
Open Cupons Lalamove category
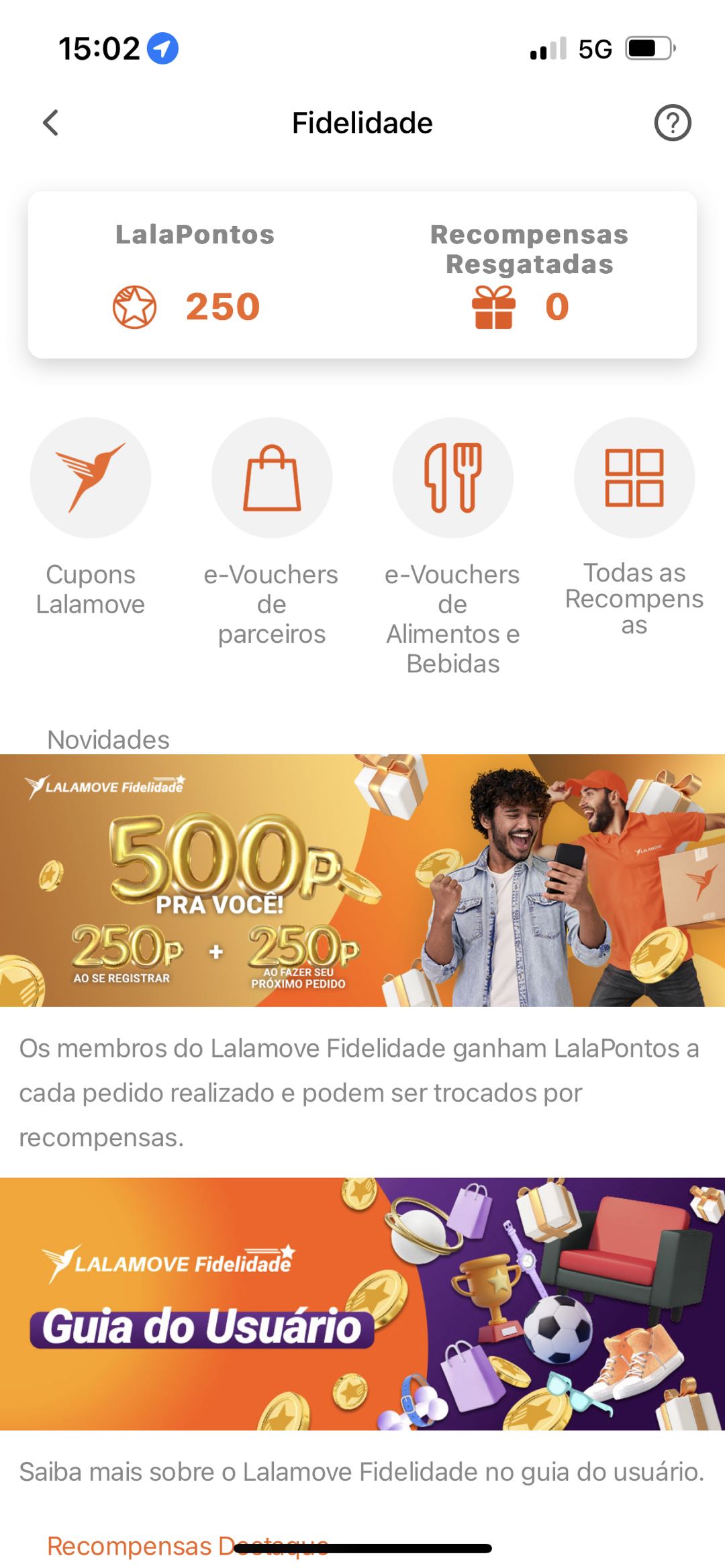[x=91, y=478]
